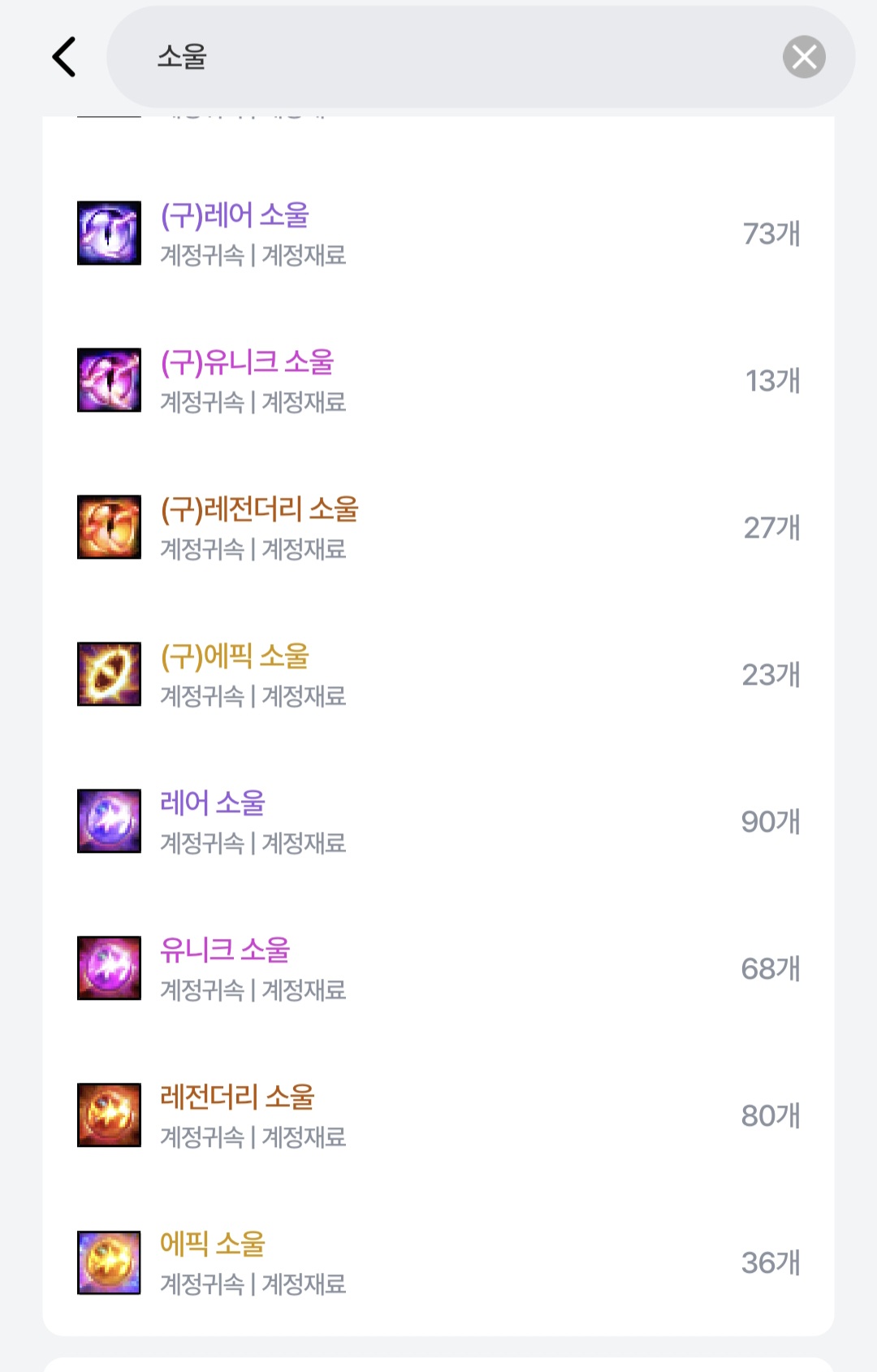Open the 유니크 소울 with 68개
Viewport: 877px width, 1372px height.
pos(438,968)
